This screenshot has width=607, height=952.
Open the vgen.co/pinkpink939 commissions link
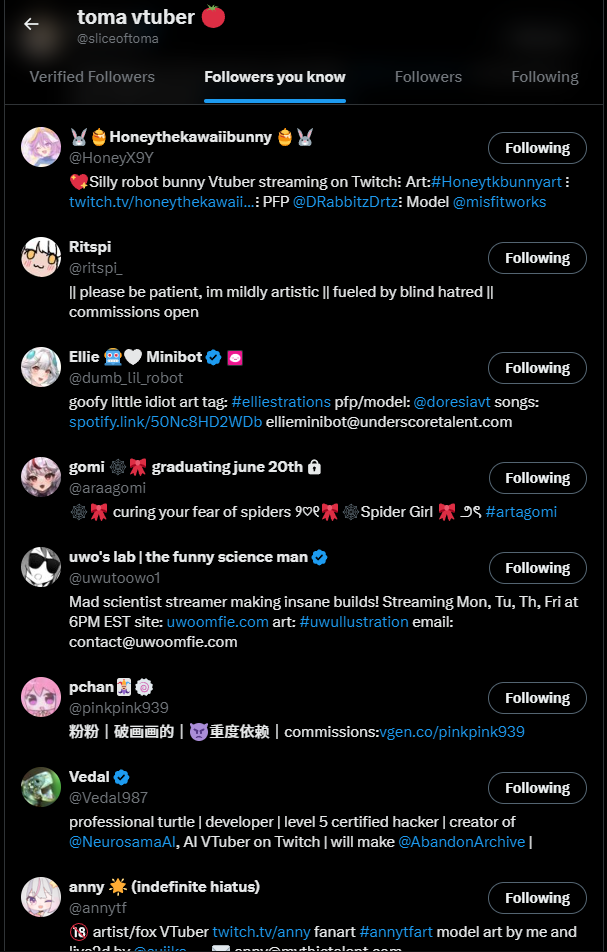pyautogui.click(x=452, y=732)
